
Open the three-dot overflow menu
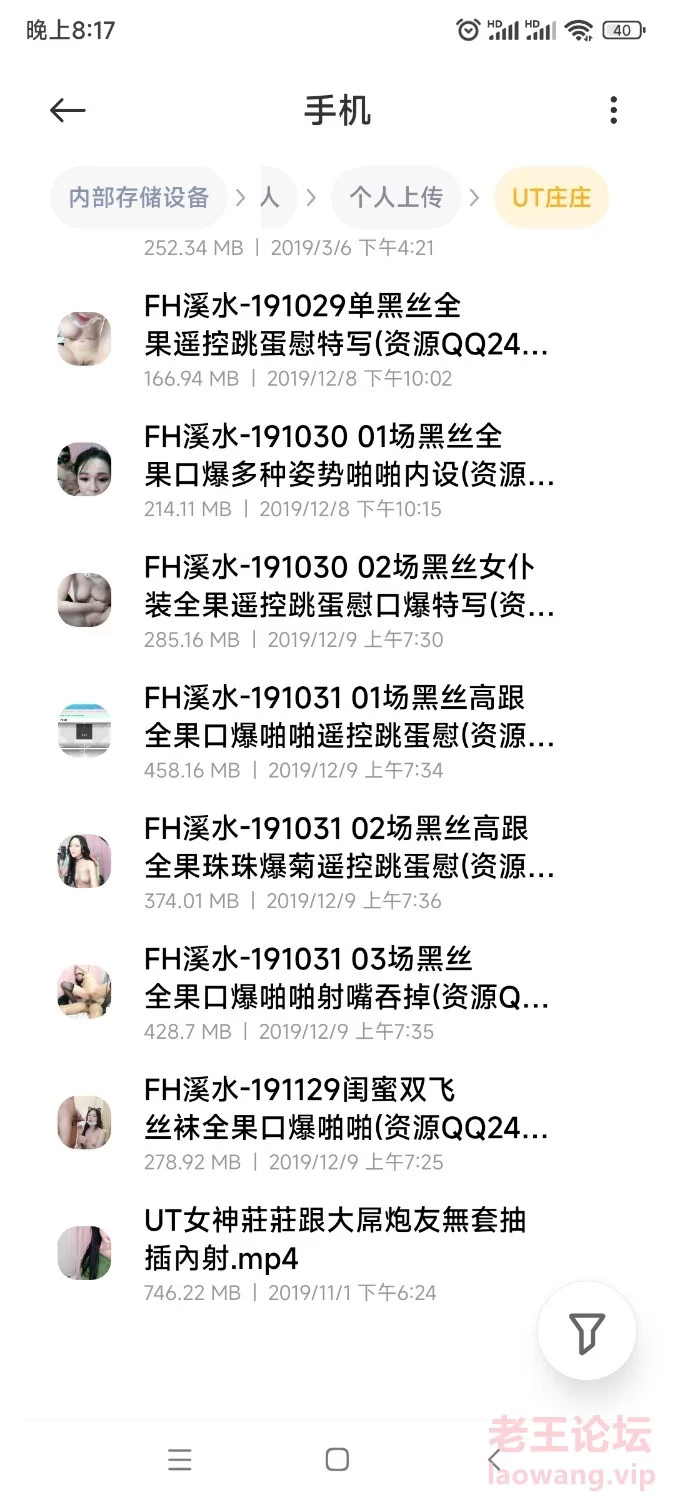[613, 110]
